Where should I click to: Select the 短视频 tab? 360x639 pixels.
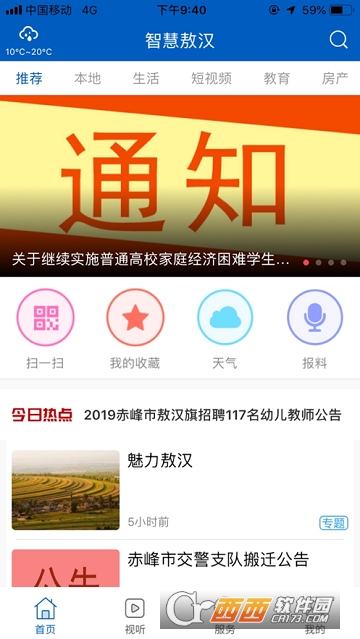point(212,78)
